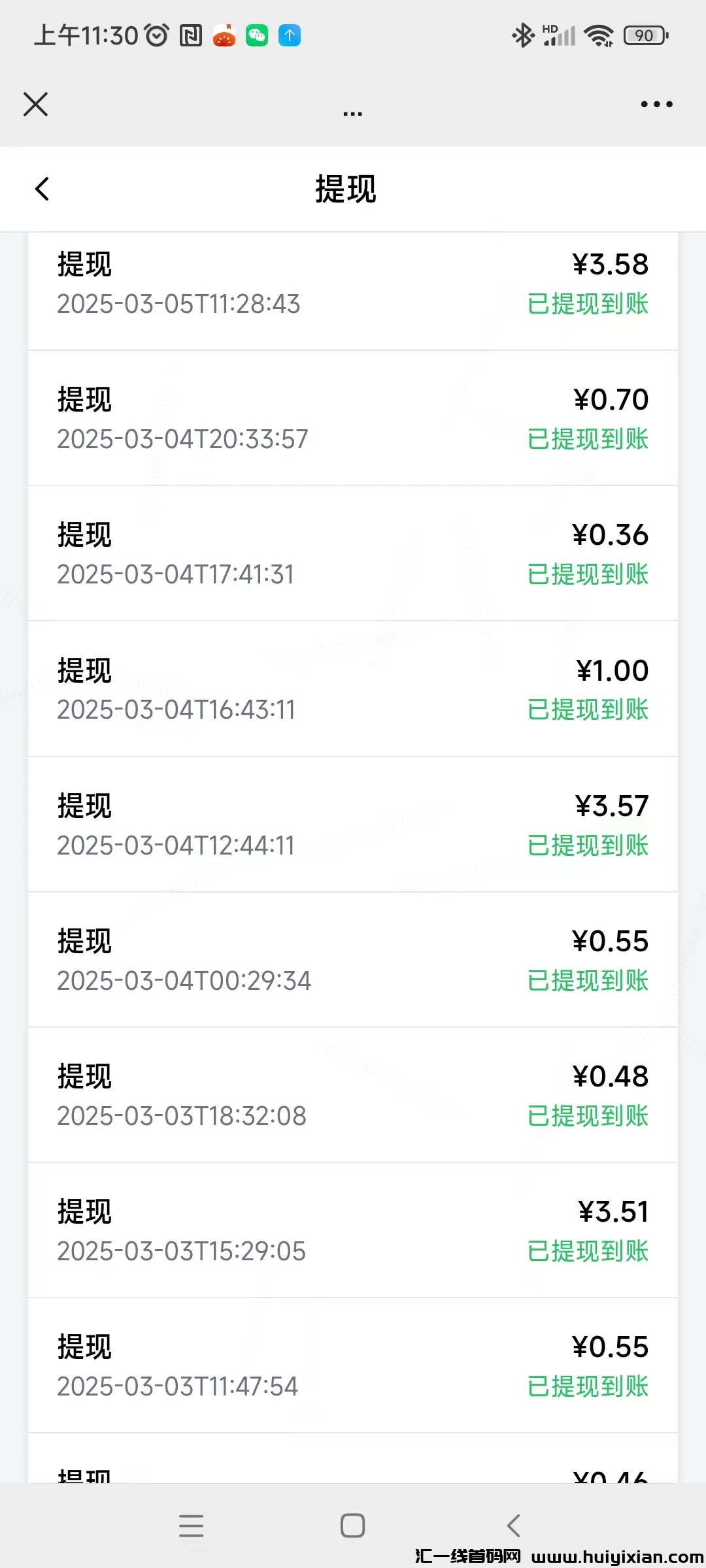This screenshot has height=1568, width=706.
Task: Go back from the 提现 page
Action: tap(42, 189)
